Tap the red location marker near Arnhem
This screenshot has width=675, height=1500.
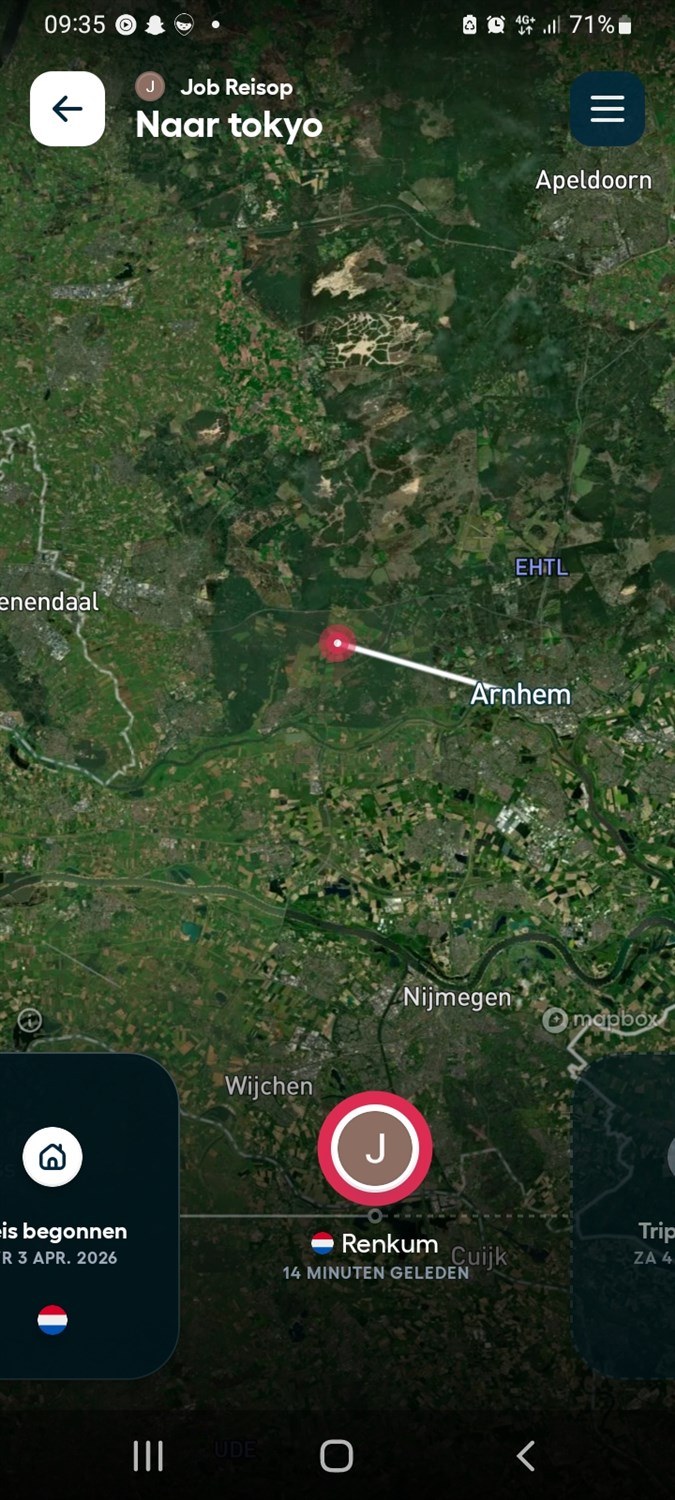coord(338,643)
